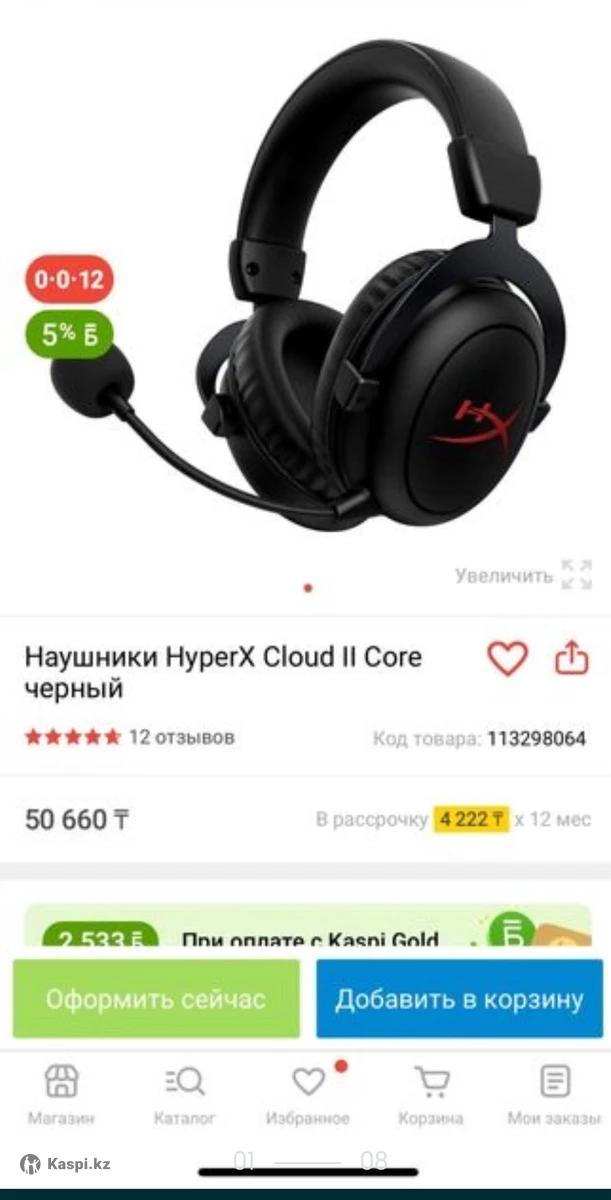Switch to the Магазин tab

(61, 1095)
